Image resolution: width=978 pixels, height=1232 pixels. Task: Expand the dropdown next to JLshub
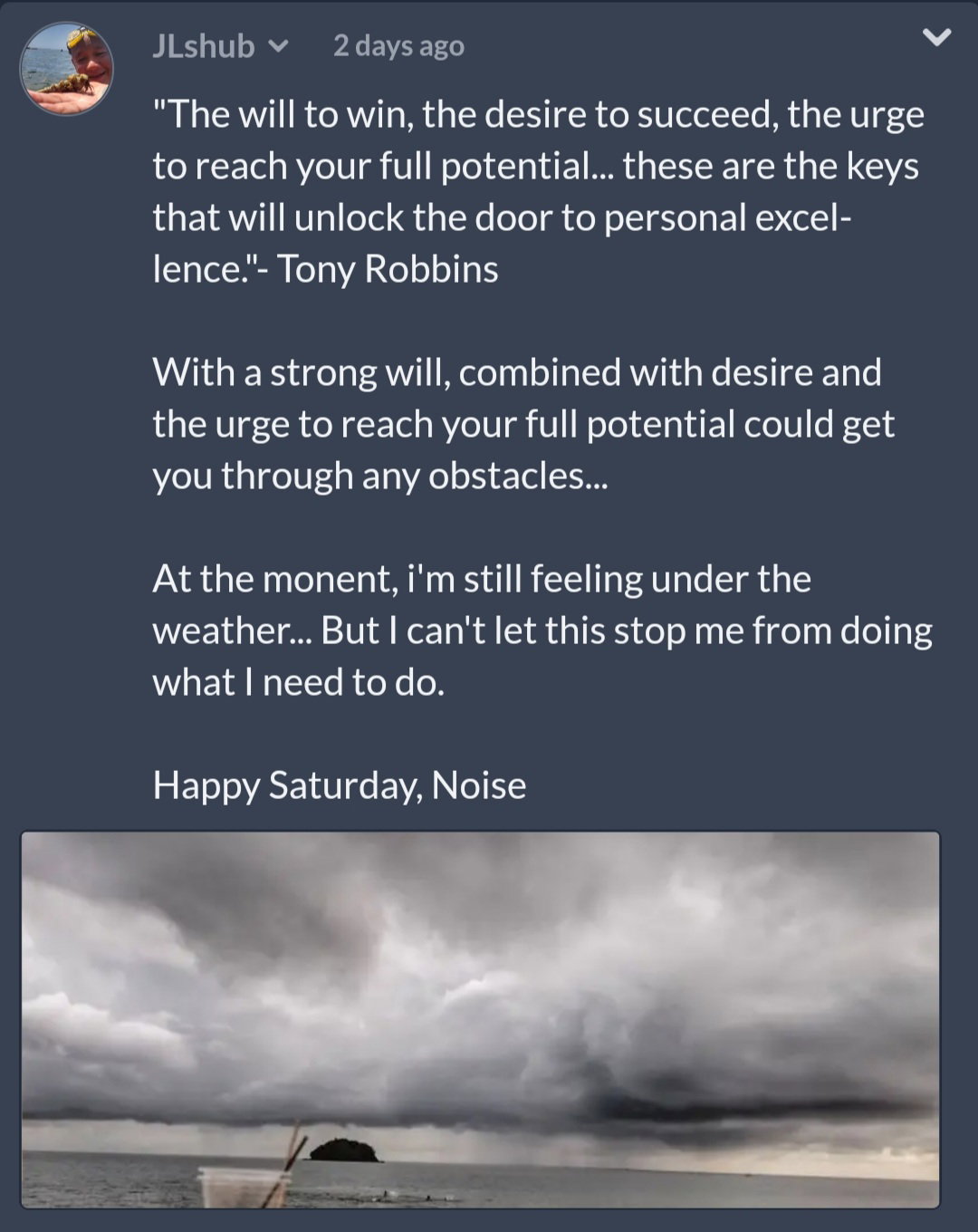click(x=280, y=45)
